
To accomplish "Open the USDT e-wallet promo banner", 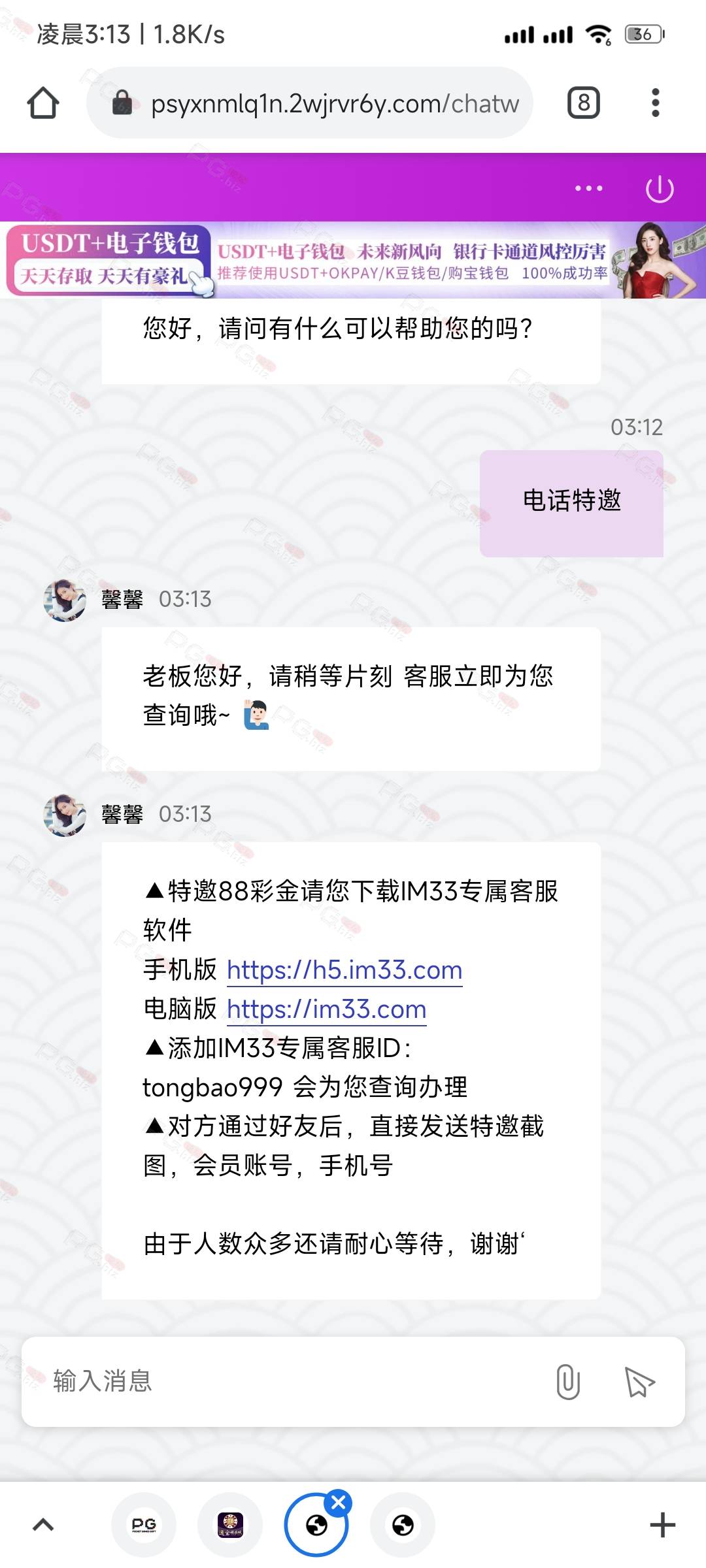I will 353,260.
